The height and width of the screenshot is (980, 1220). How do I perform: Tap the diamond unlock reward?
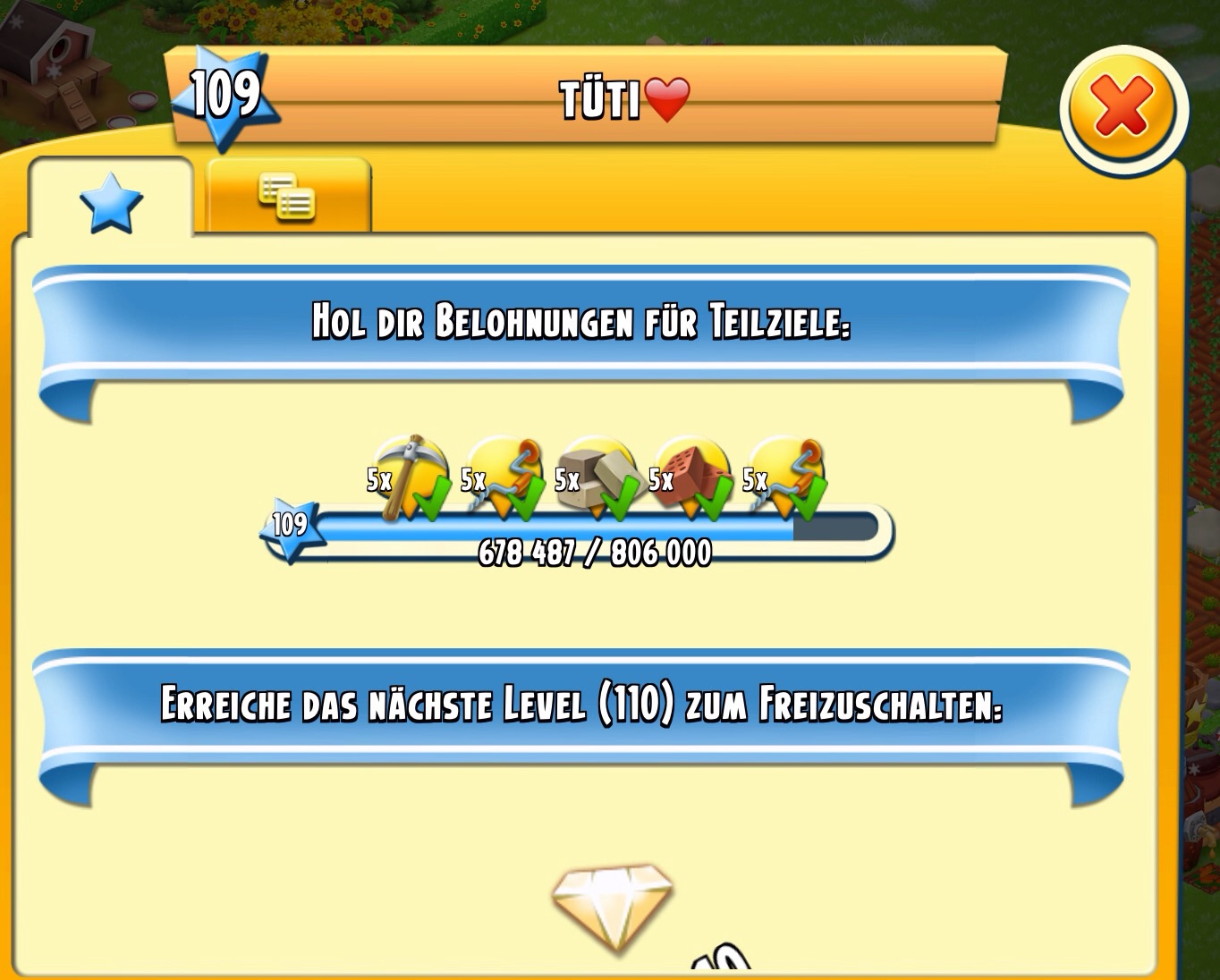click(612, 903)
